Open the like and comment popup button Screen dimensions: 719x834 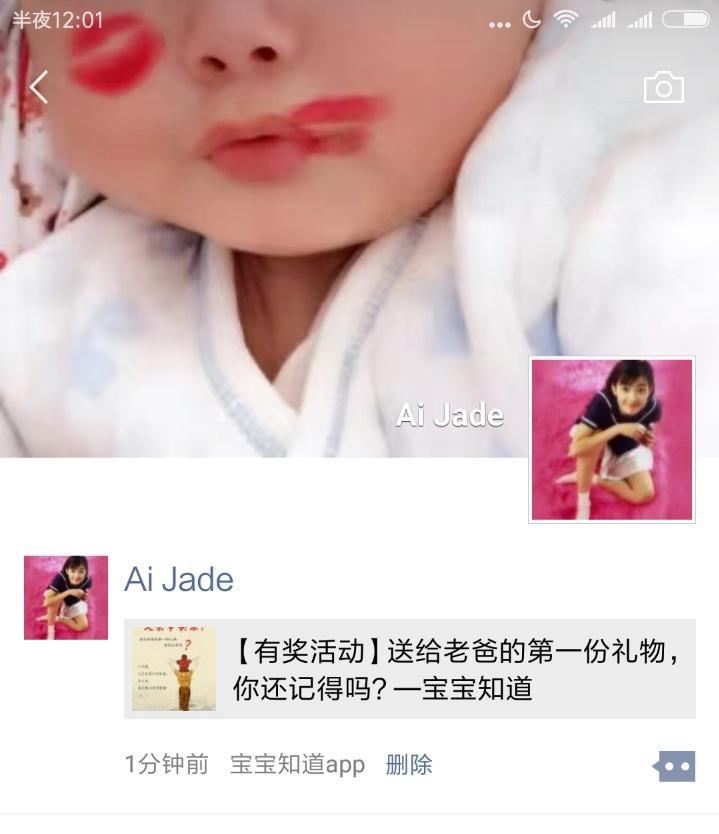click(x=674, y=767)
